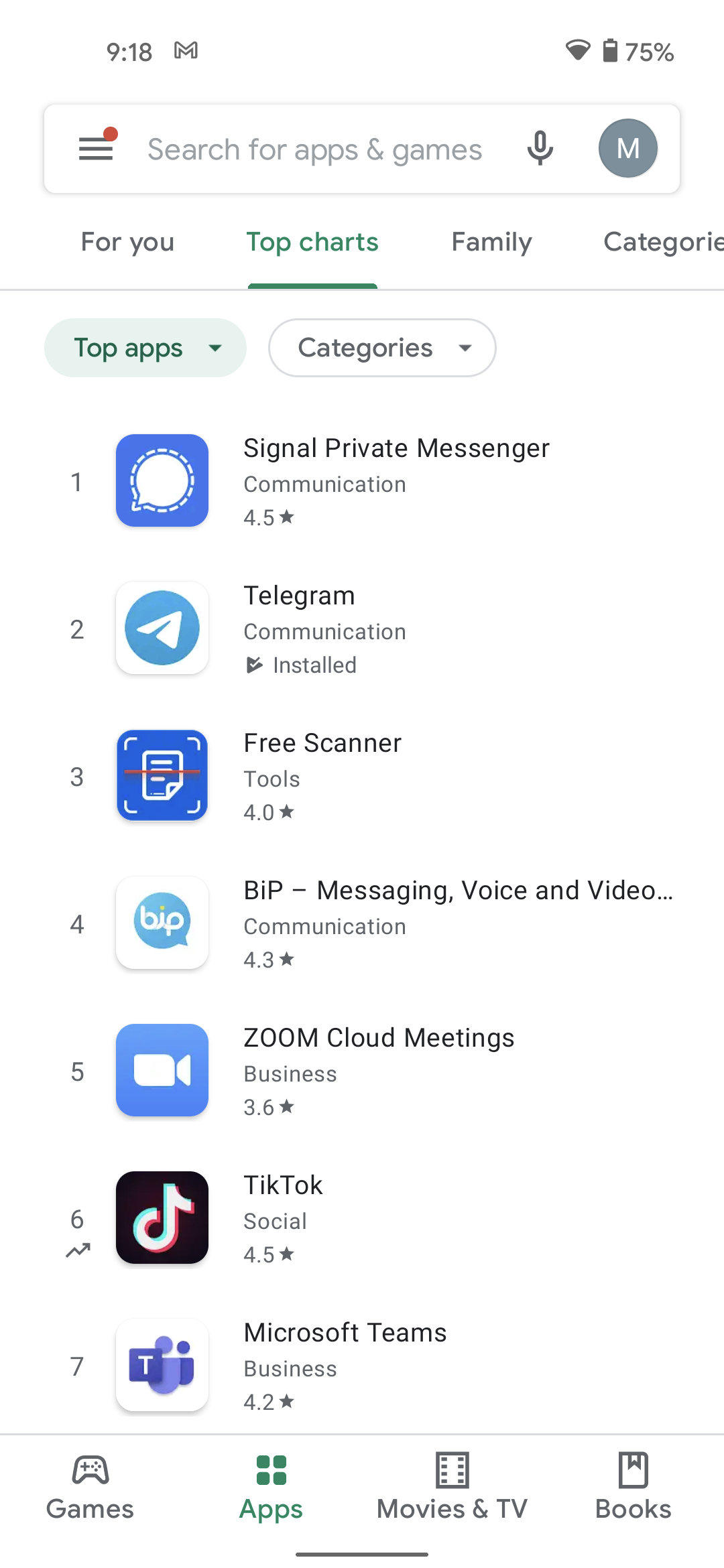Switch to the Family tab

pyautogui.click(x=491, y=242)
